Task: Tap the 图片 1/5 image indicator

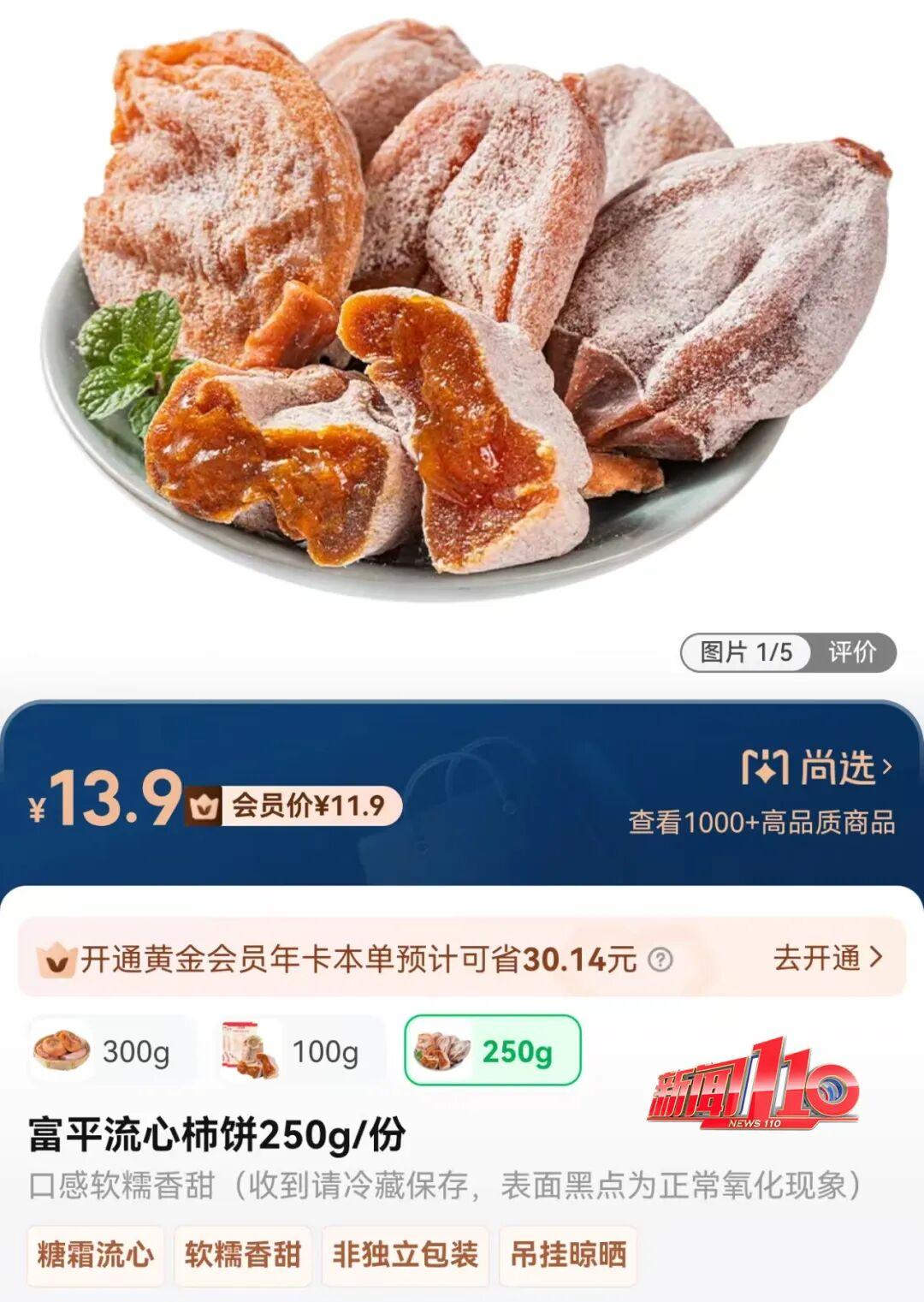Action: [x=746, y=652]
